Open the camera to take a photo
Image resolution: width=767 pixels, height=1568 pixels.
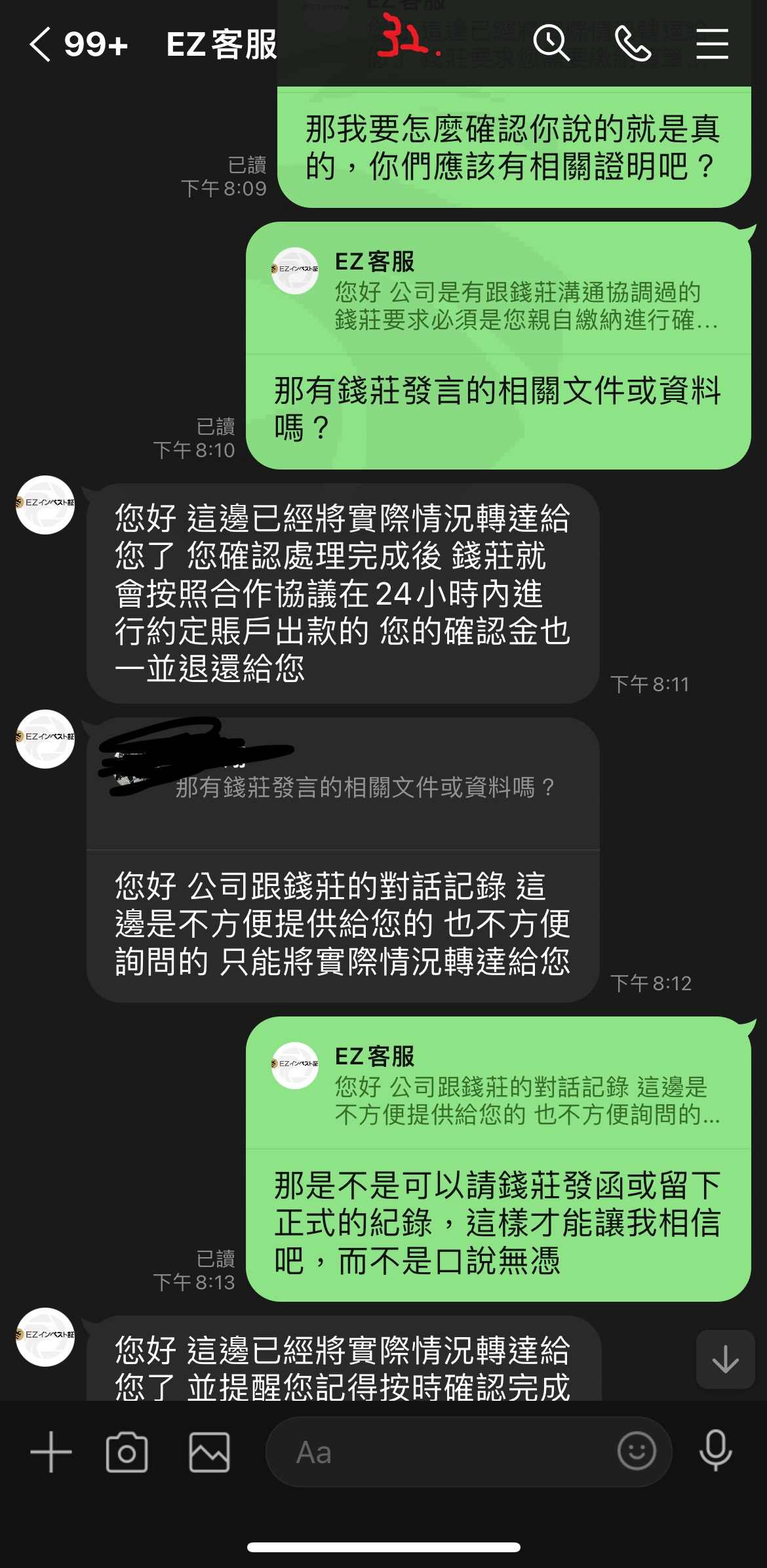tap(127, 1452)
